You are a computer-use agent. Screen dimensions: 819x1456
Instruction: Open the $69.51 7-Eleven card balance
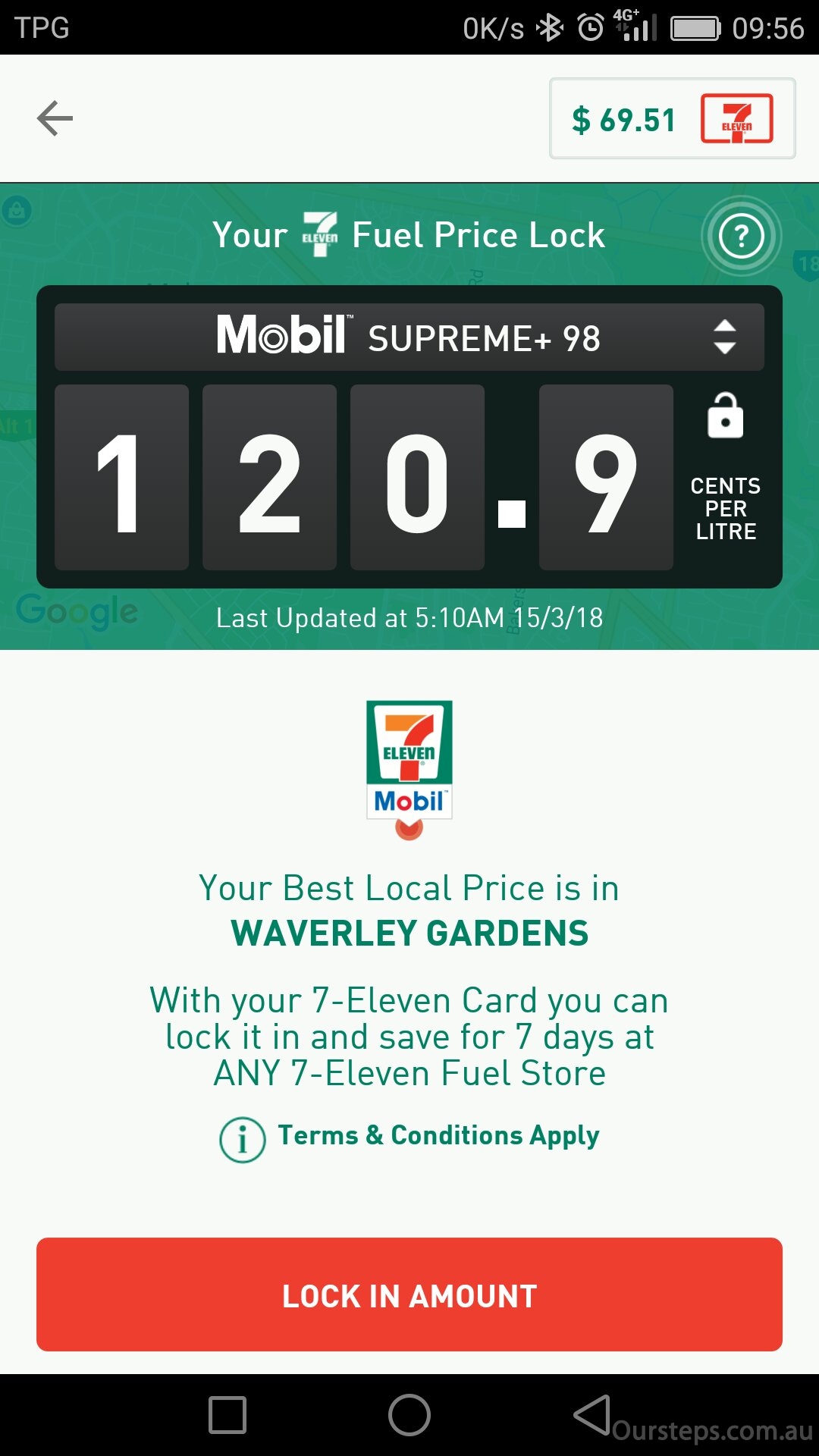tap(672, 119)
